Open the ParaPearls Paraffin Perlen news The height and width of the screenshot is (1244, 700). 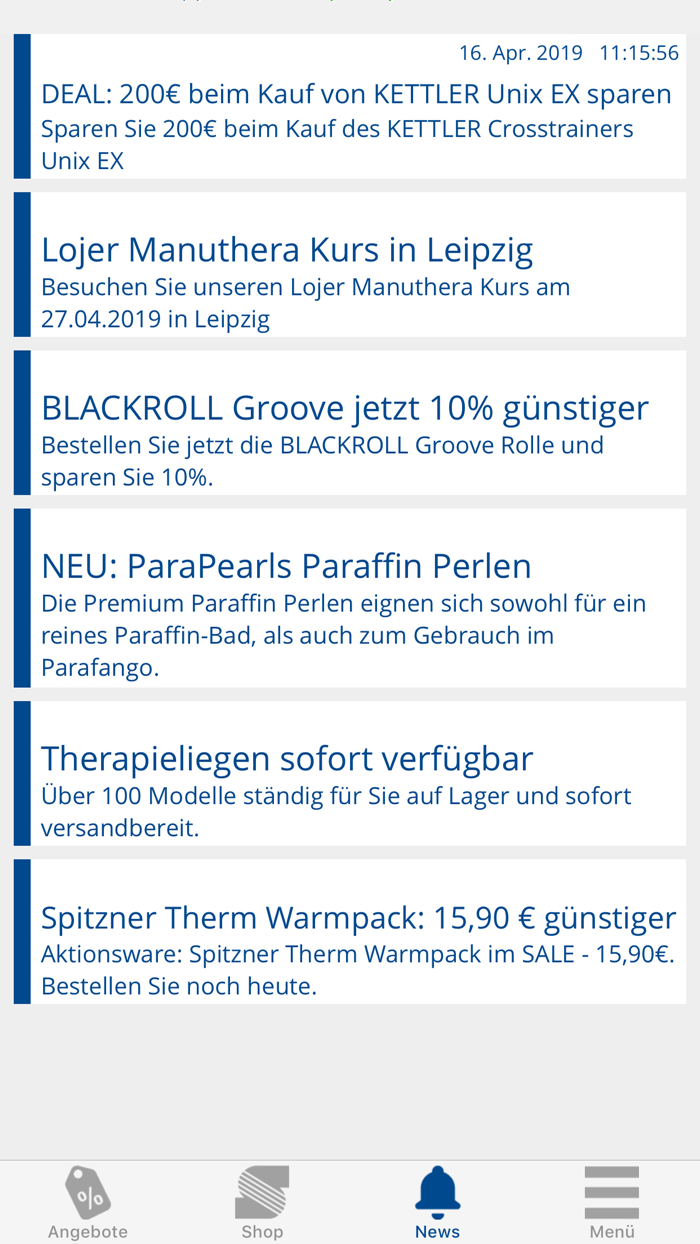[355, 598]
